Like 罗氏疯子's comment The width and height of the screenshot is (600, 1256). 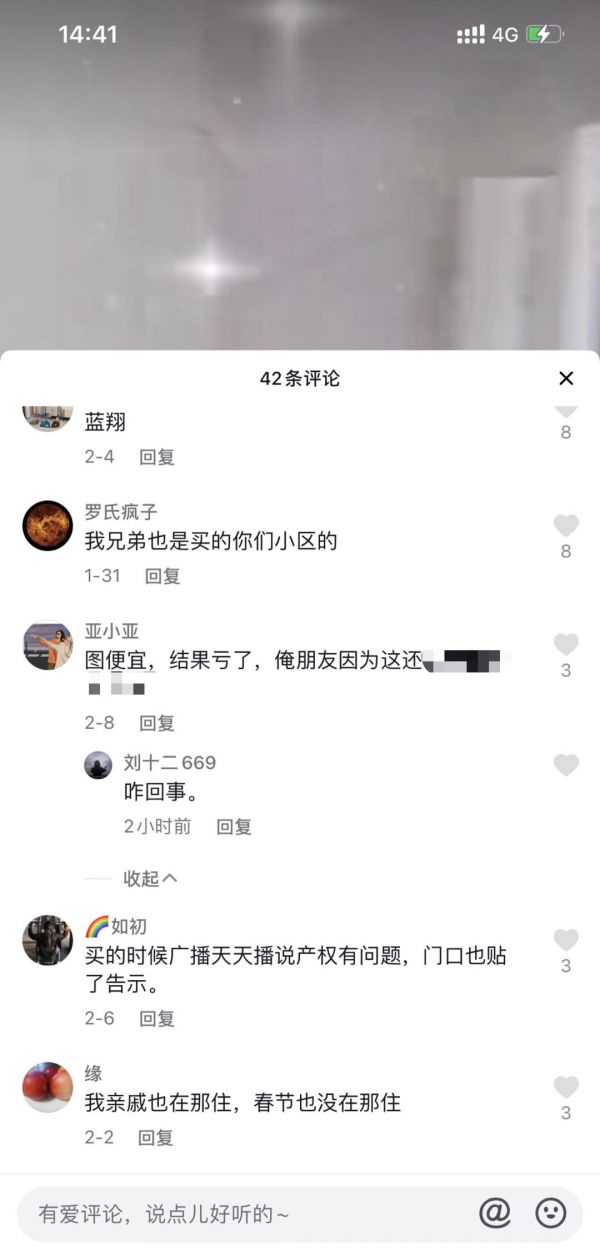point(566,526)
